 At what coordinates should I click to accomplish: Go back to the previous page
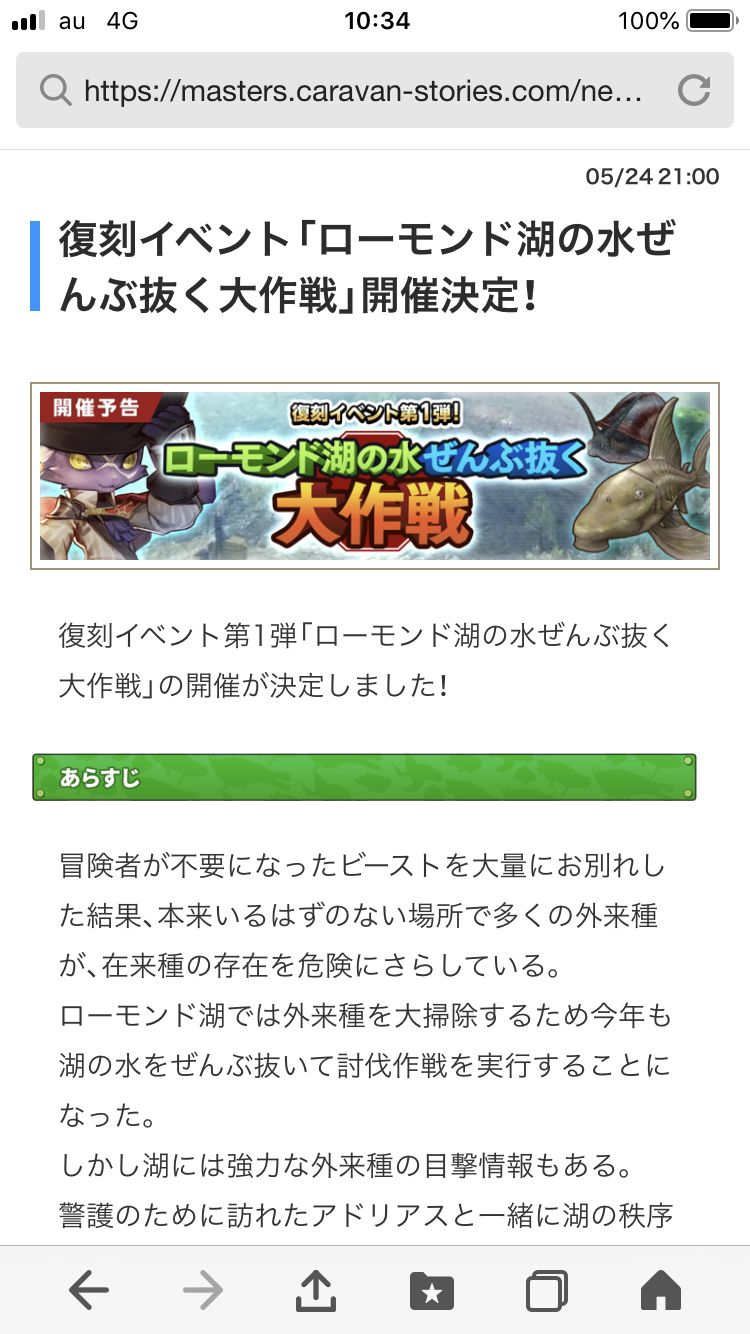point(89,1291)
